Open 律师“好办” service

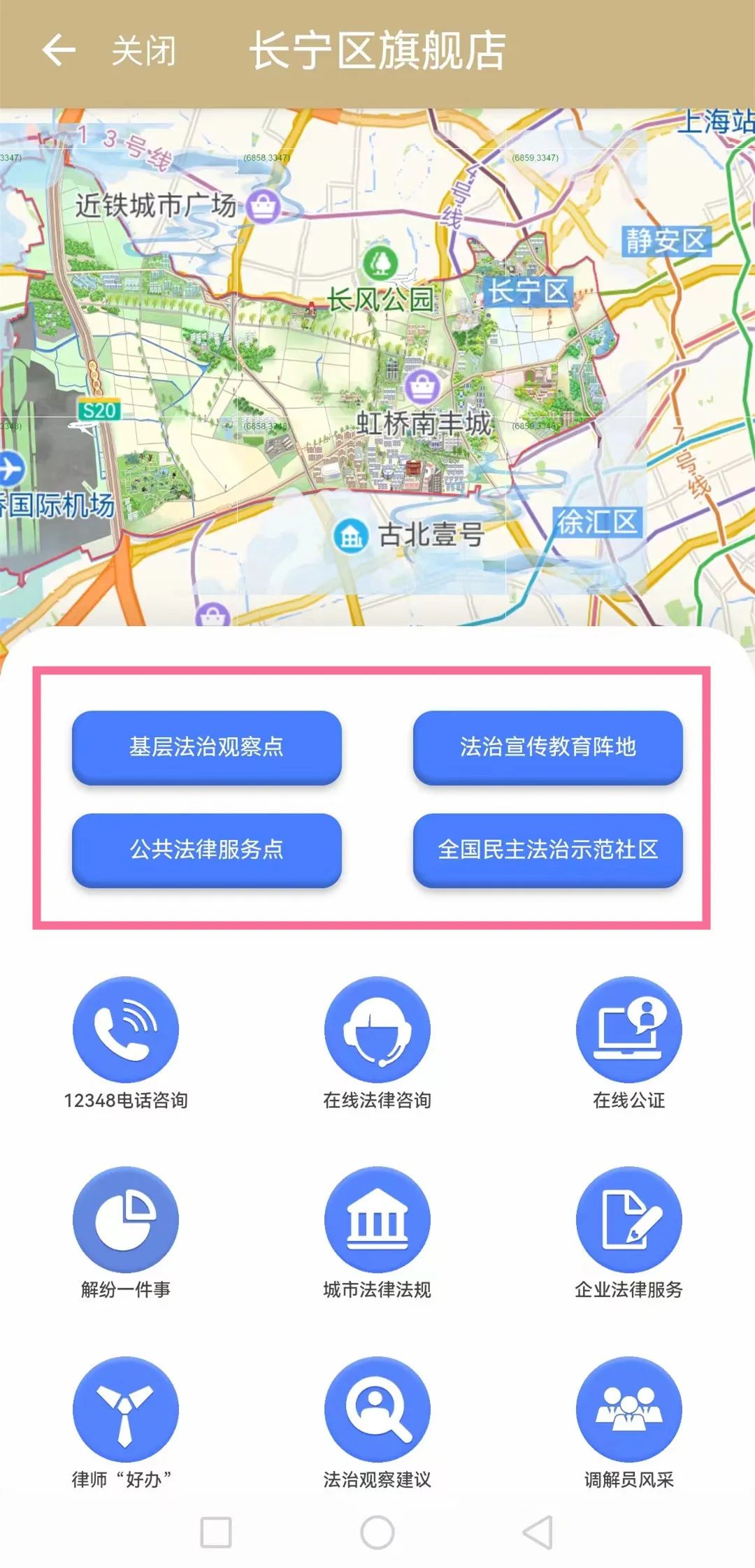click(x=126, y=1409)
